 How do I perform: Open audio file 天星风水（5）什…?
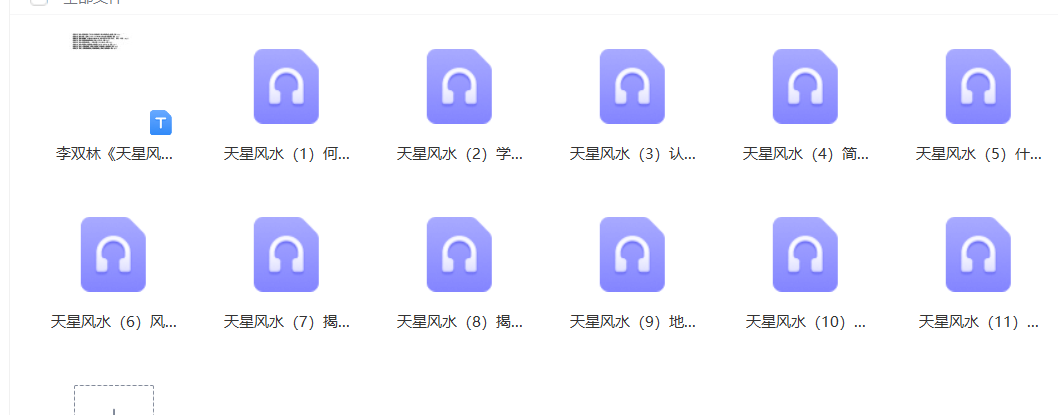pos(978,87)
